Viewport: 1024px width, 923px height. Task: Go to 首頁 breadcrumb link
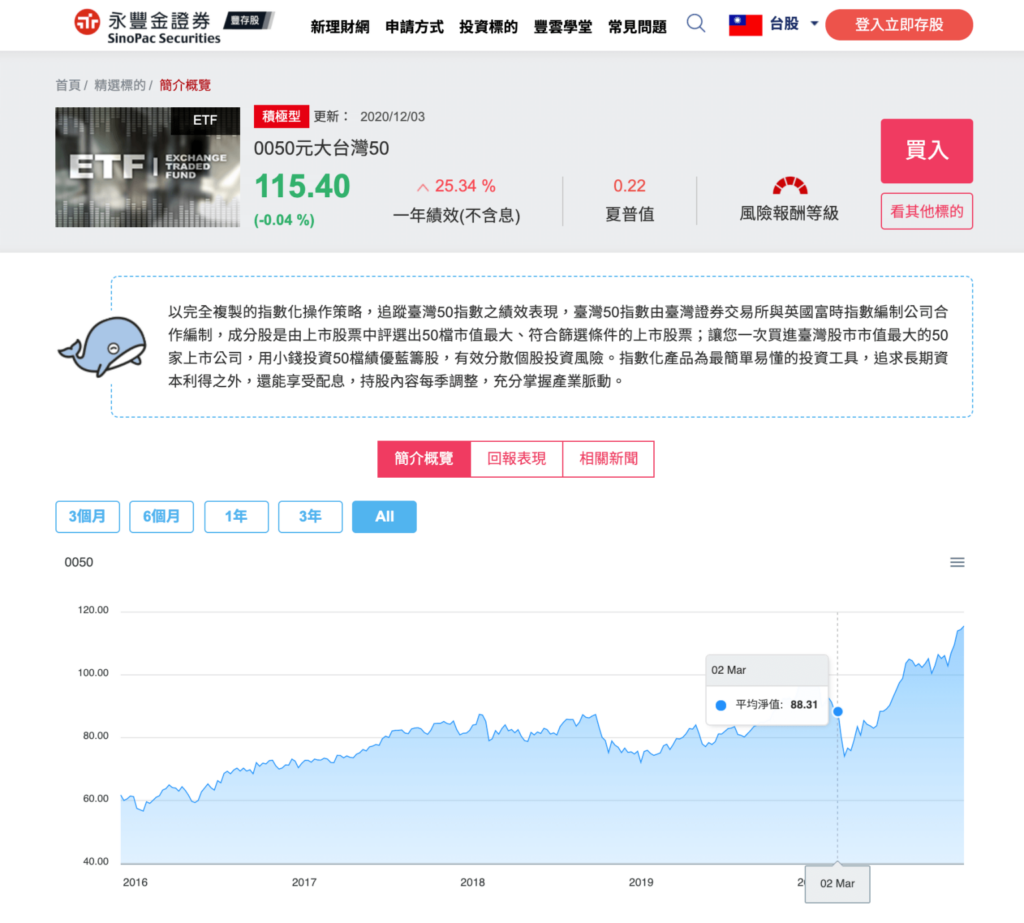68,86
